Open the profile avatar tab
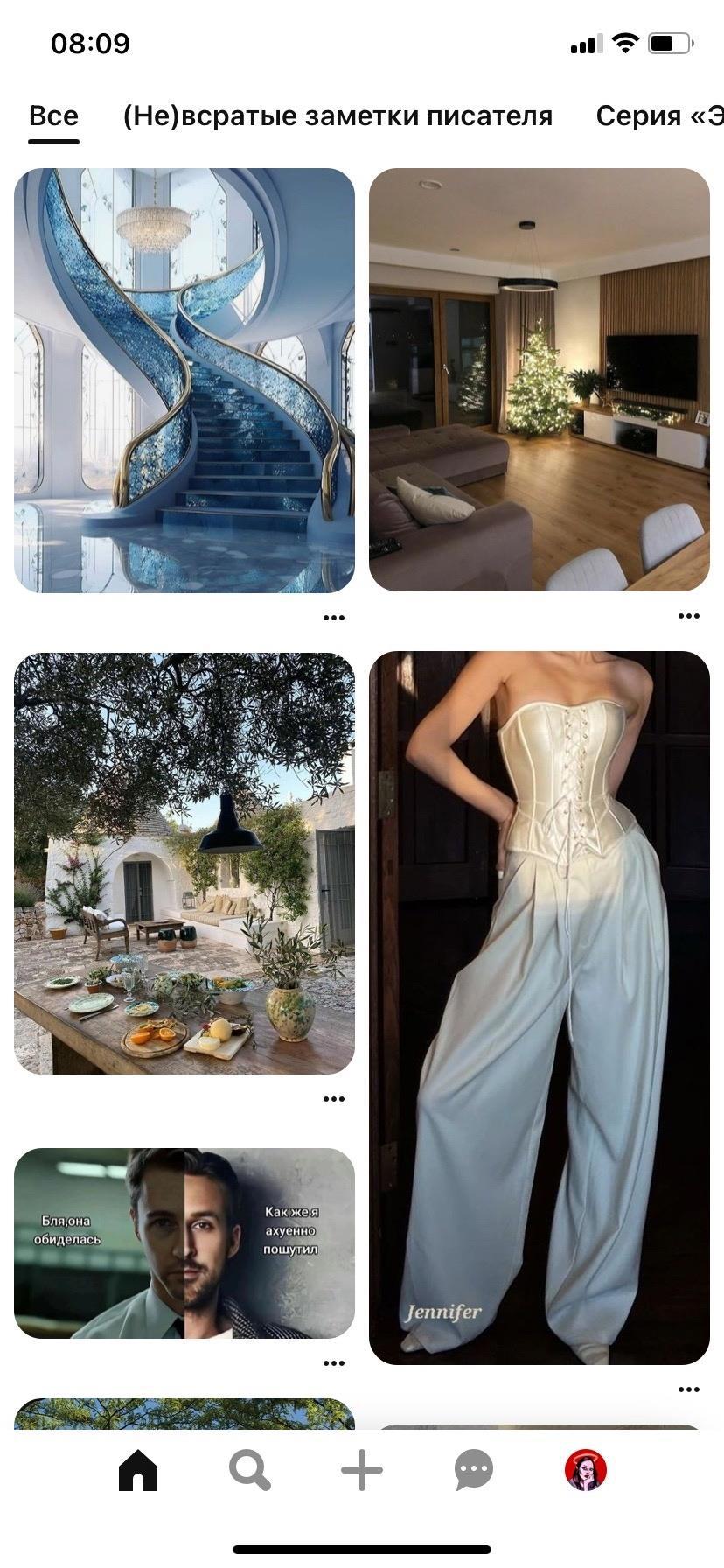 click(x=585, y=1470)
